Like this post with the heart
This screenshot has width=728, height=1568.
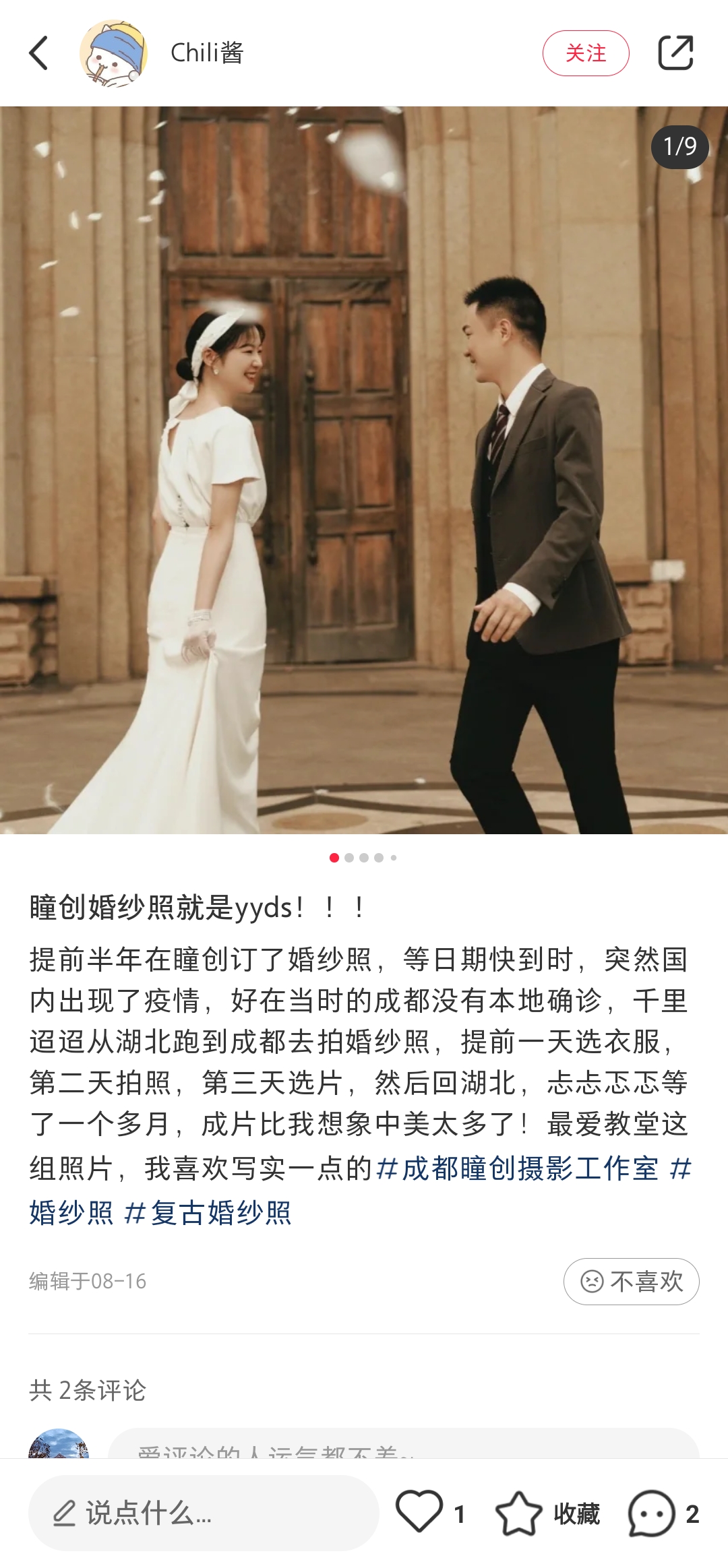point(419,1511)
